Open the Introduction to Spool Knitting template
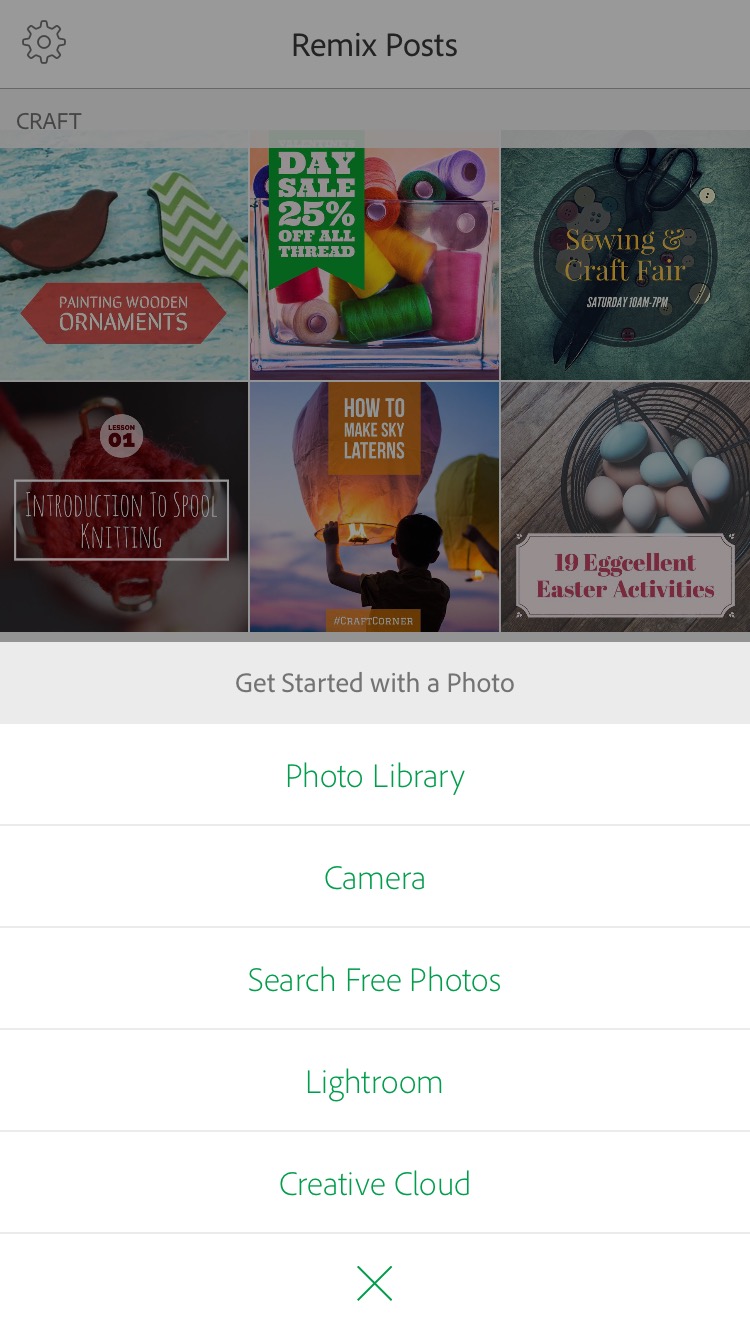 [124, 507]
